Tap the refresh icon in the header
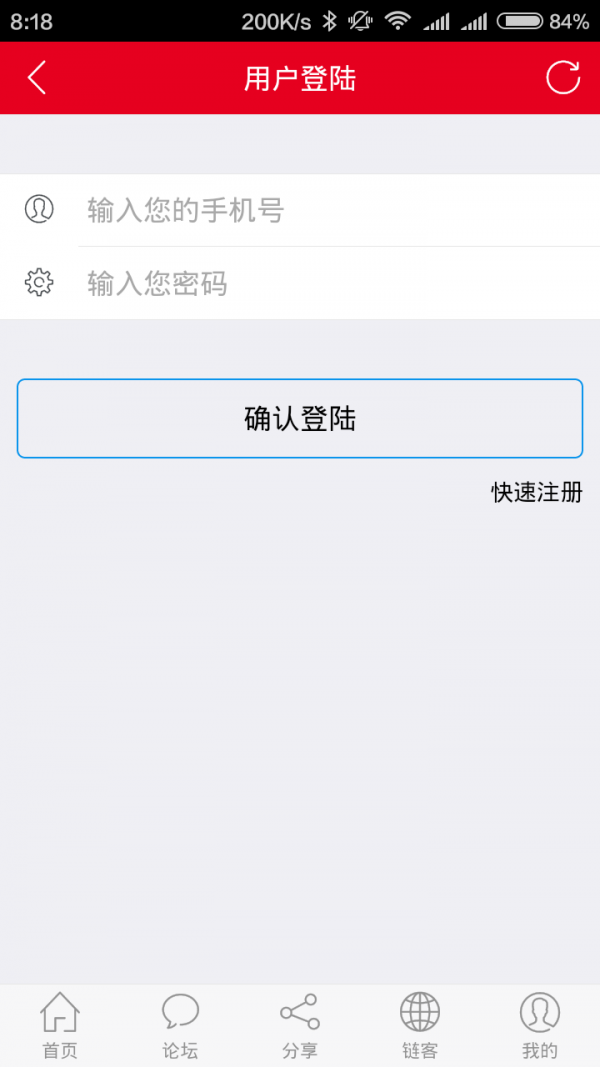This screenshot has width=600, height=1067. click(x=562, y=78)
